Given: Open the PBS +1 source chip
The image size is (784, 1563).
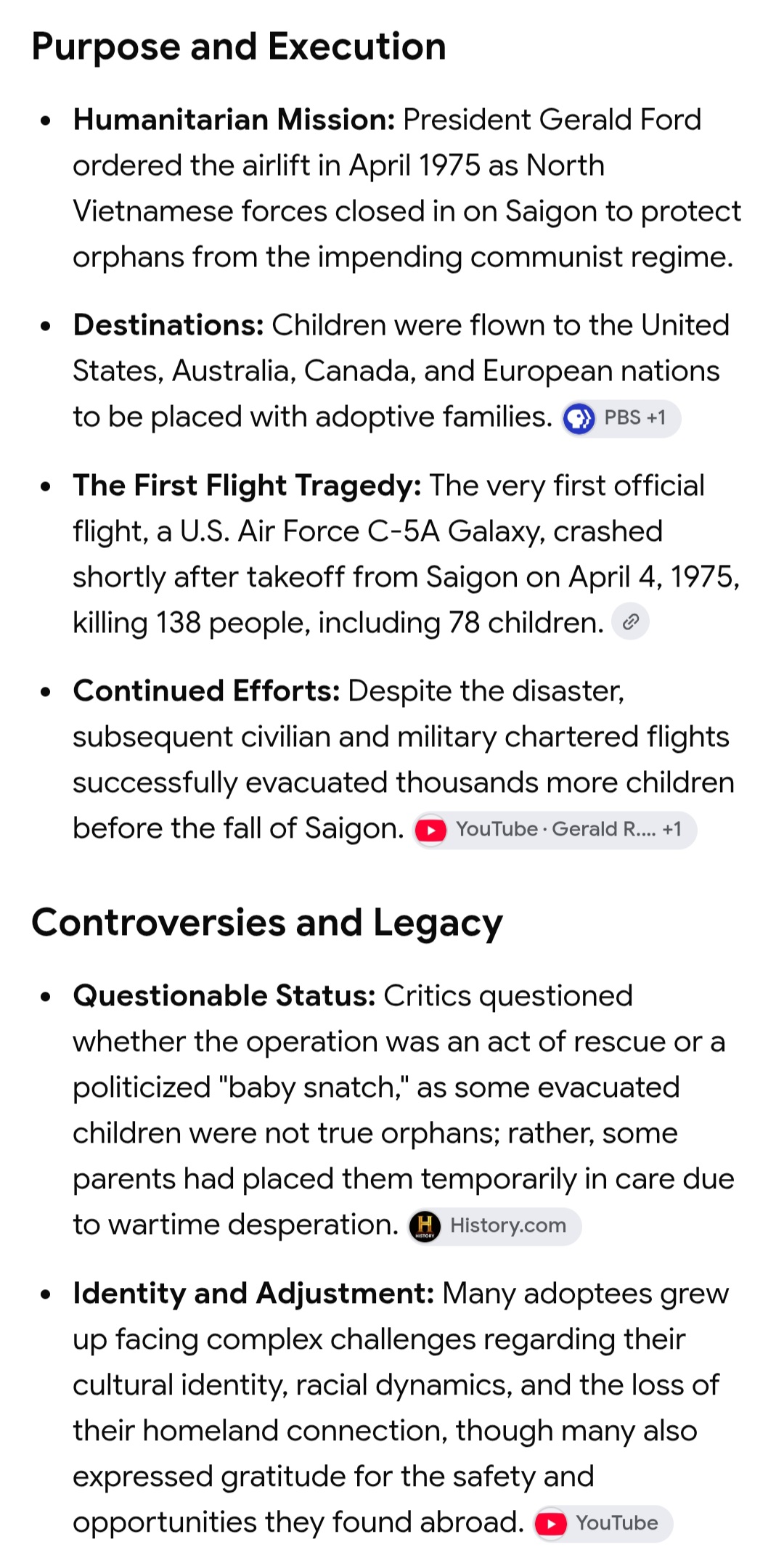Looking at the screenshot, I should coord(621,418).
